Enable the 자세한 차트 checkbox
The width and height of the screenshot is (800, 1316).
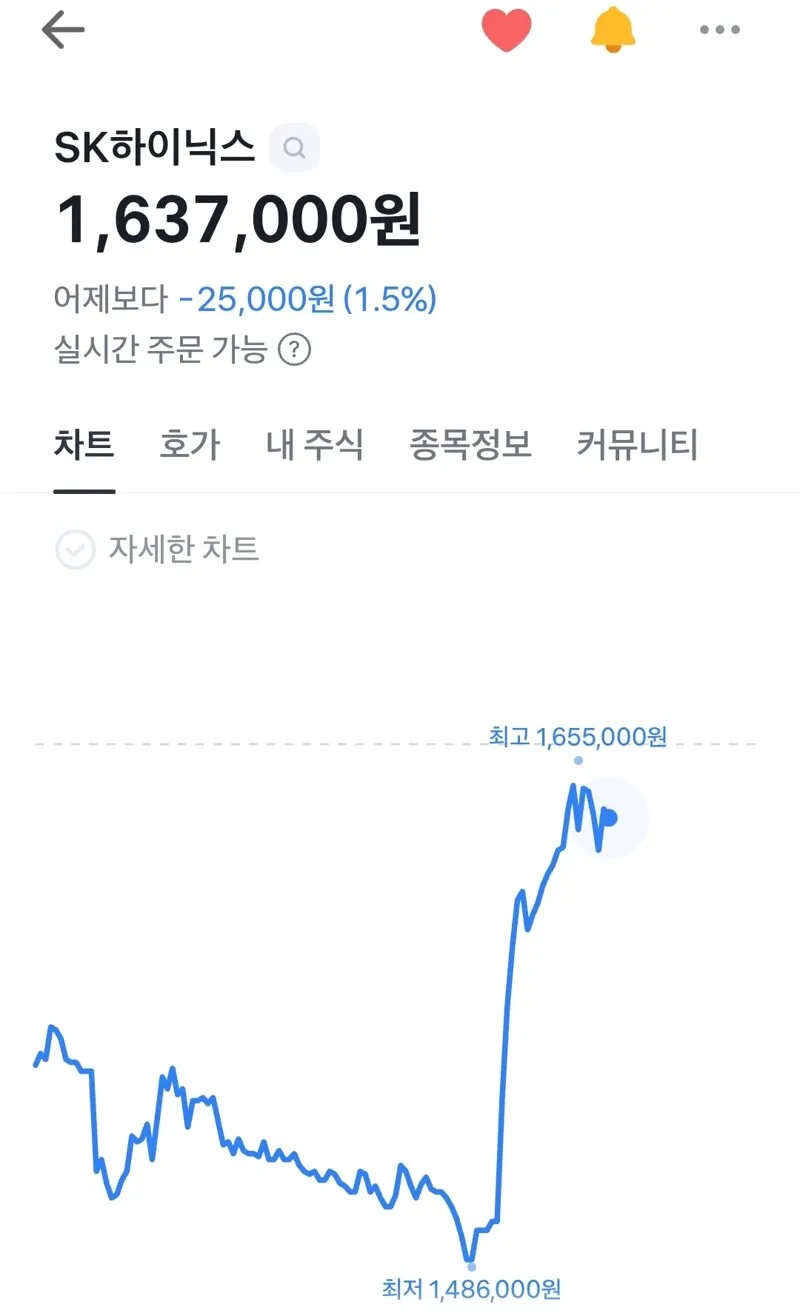(75, 550)
